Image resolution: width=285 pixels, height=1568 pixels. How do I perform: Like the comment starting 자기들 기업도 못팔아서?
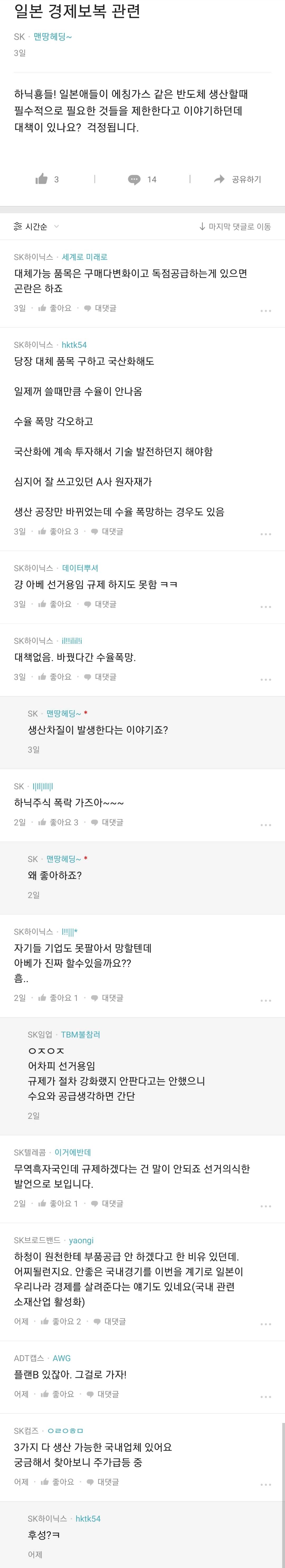(x=58, y=998)
